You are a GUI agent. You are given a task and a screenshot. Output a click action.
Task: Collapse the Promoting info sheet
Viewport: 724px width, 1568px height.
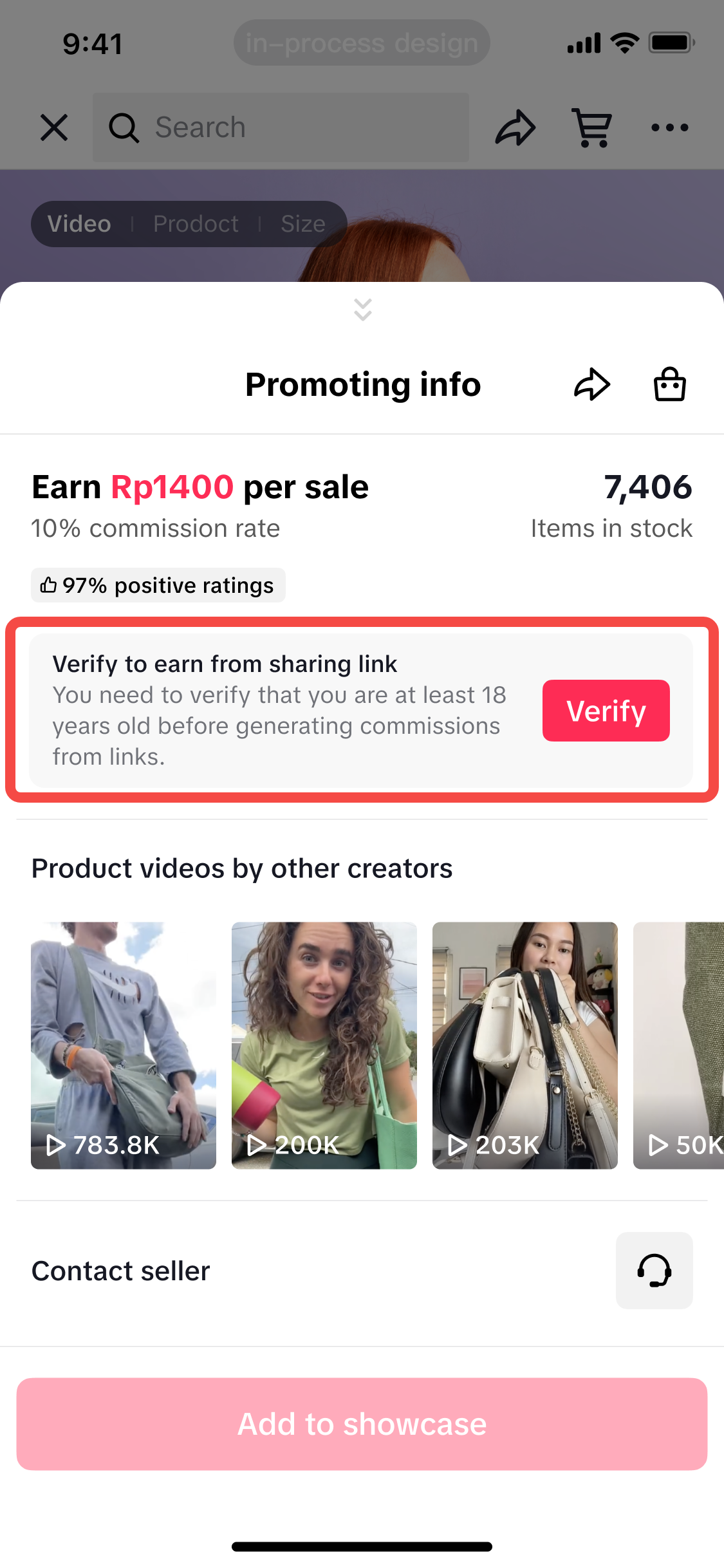(x=362, y=310)
